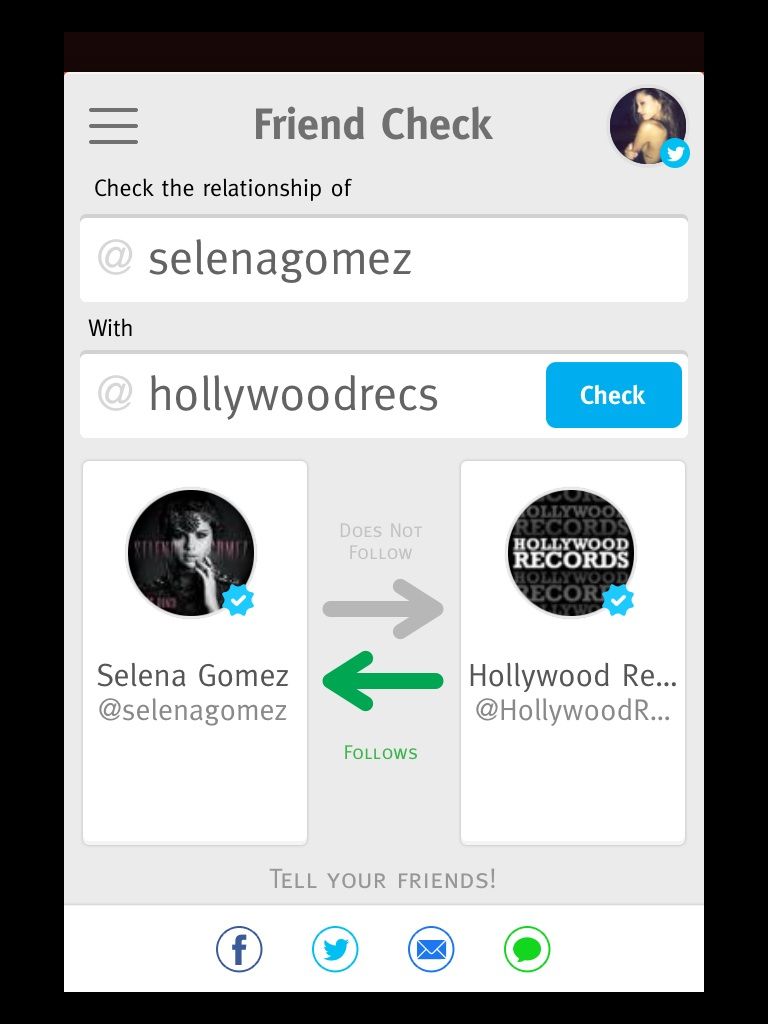Viewport: 768px width, 1024px height.
Task: Tap the Check button
Action: tap(613, 395)
